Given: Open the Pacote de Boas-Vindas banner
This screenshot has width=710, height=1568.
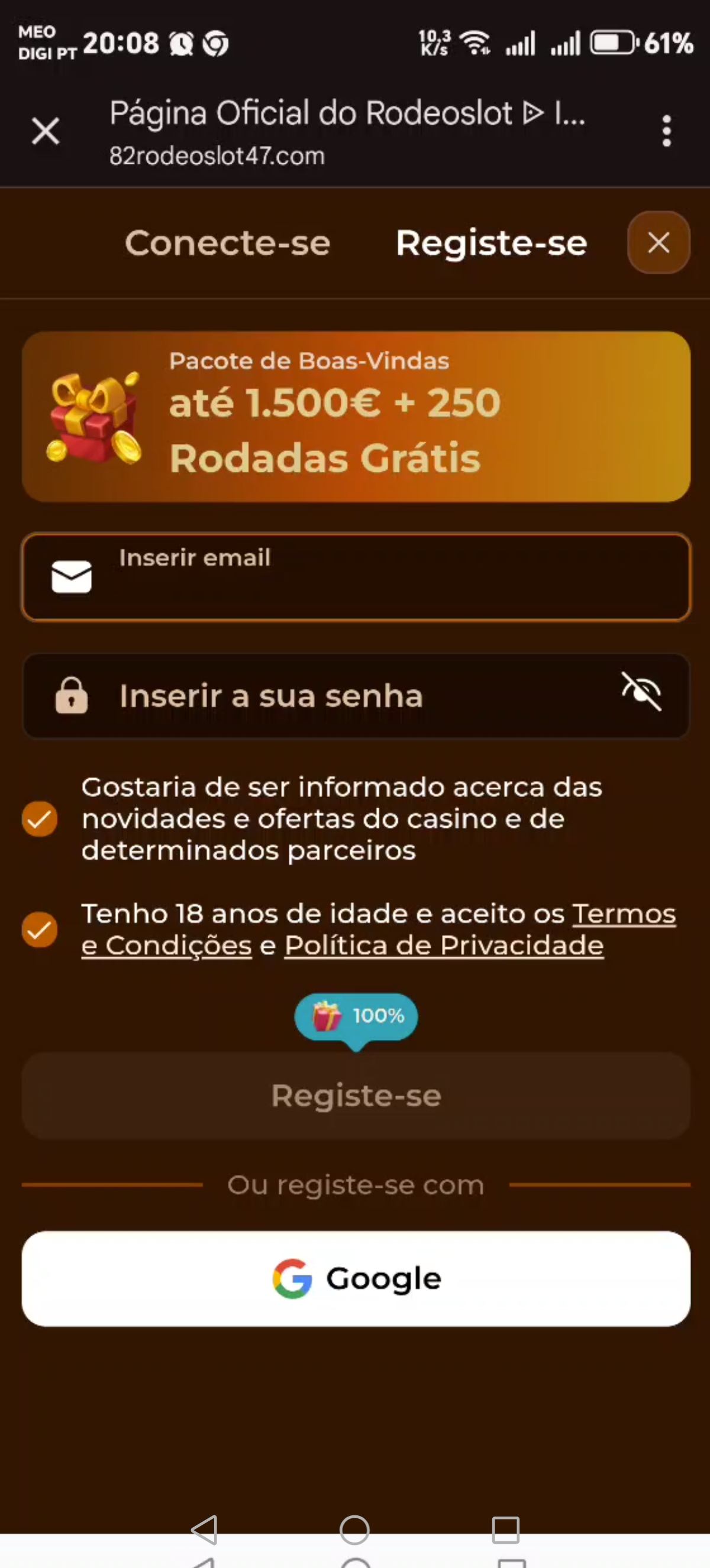Looking at the screenshot, I should click(356, 416).
